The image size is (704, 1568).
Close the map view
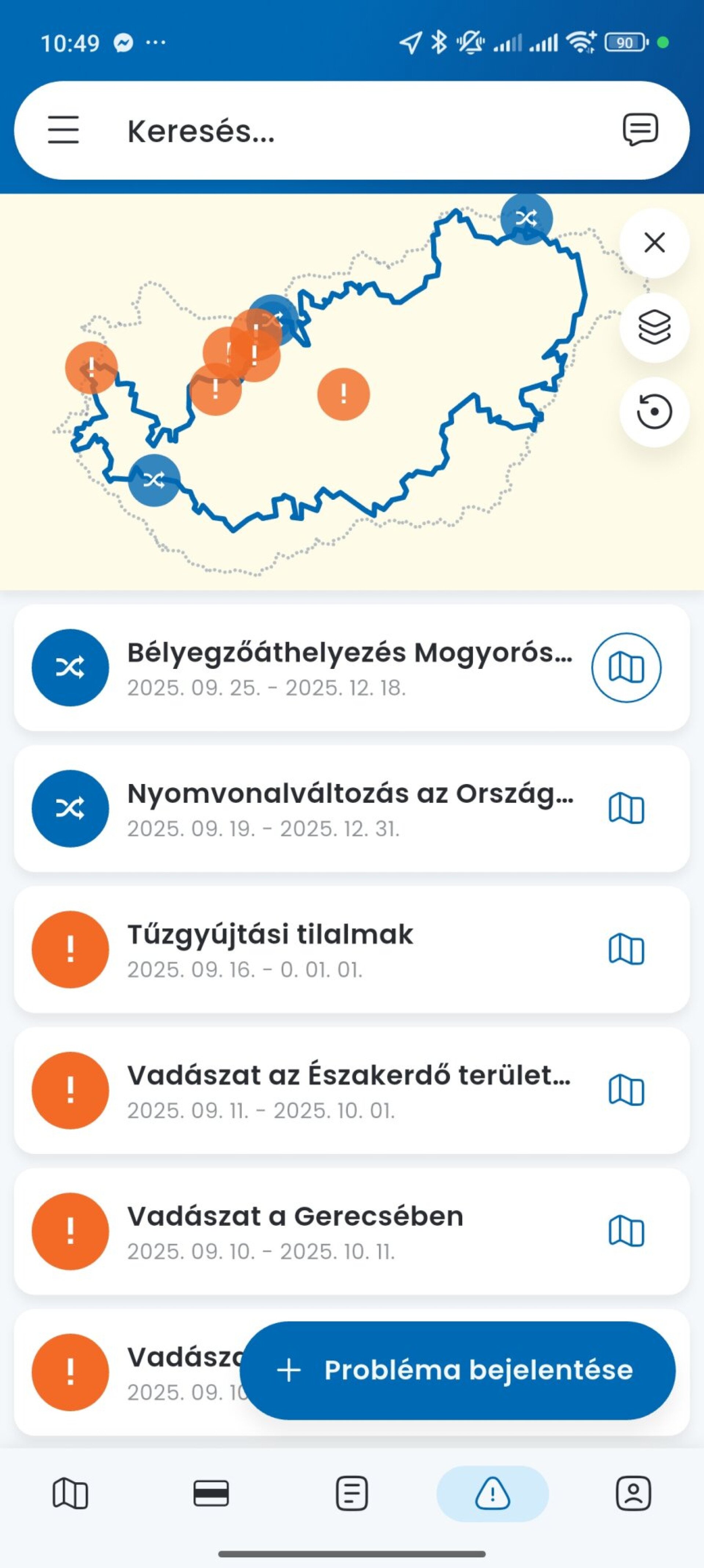pyautogui.click(x=654, y=242)
